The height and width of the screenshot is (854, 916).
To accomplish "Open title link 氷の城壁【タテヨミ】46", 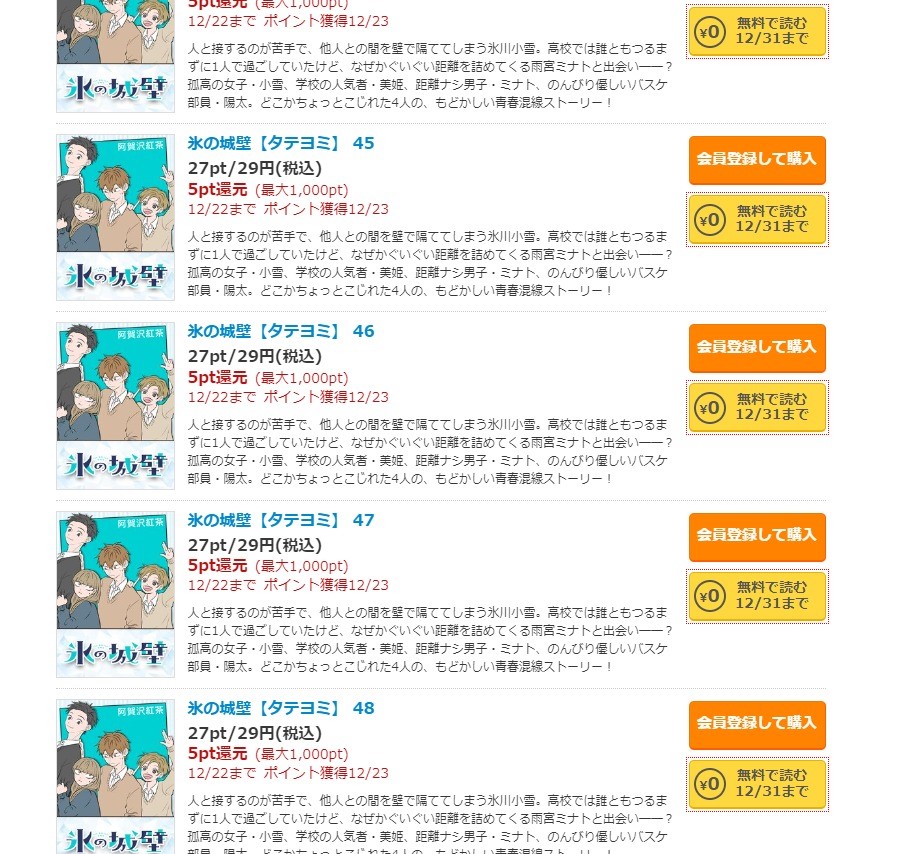I will [x=280, y=331].
